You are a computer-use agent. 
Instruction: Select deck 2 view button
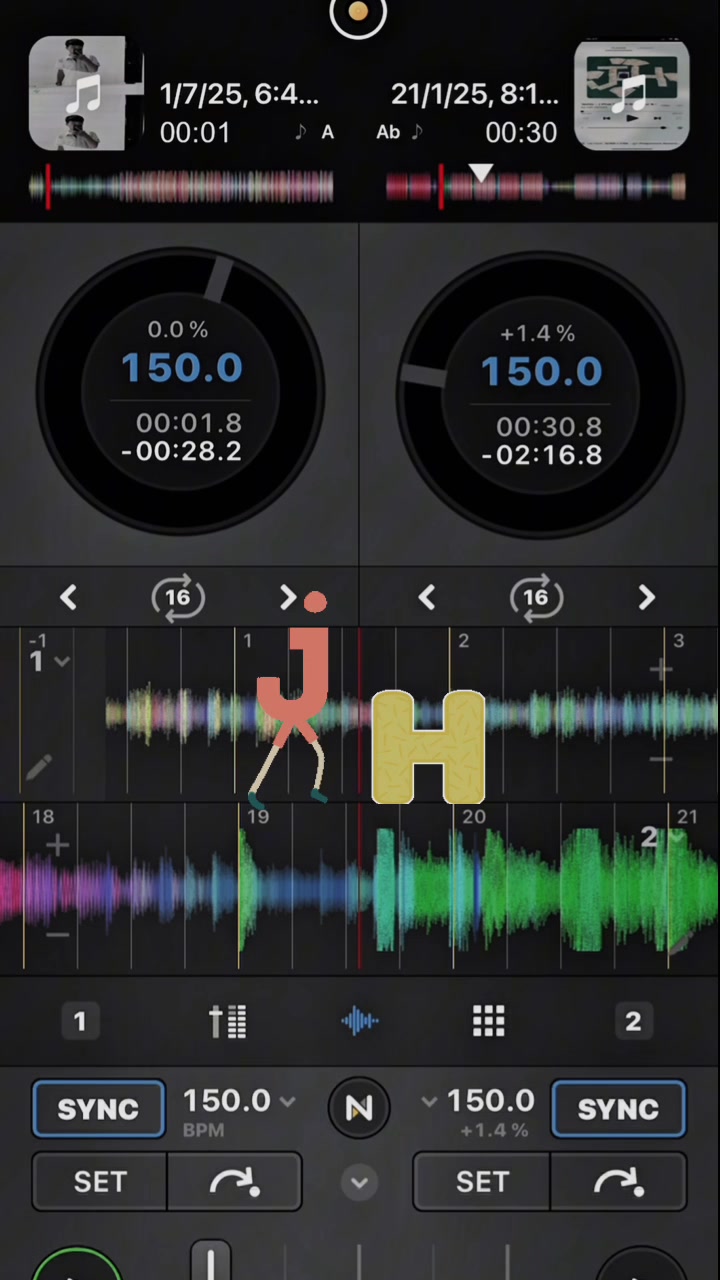point(633,1021)
